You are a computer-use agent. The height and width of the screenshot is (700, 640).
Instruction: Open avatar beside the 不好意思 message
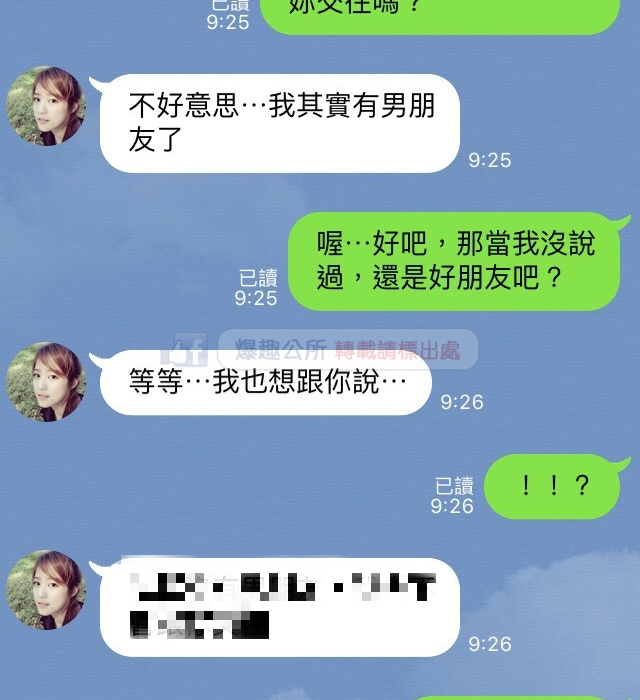coord(46,106)
